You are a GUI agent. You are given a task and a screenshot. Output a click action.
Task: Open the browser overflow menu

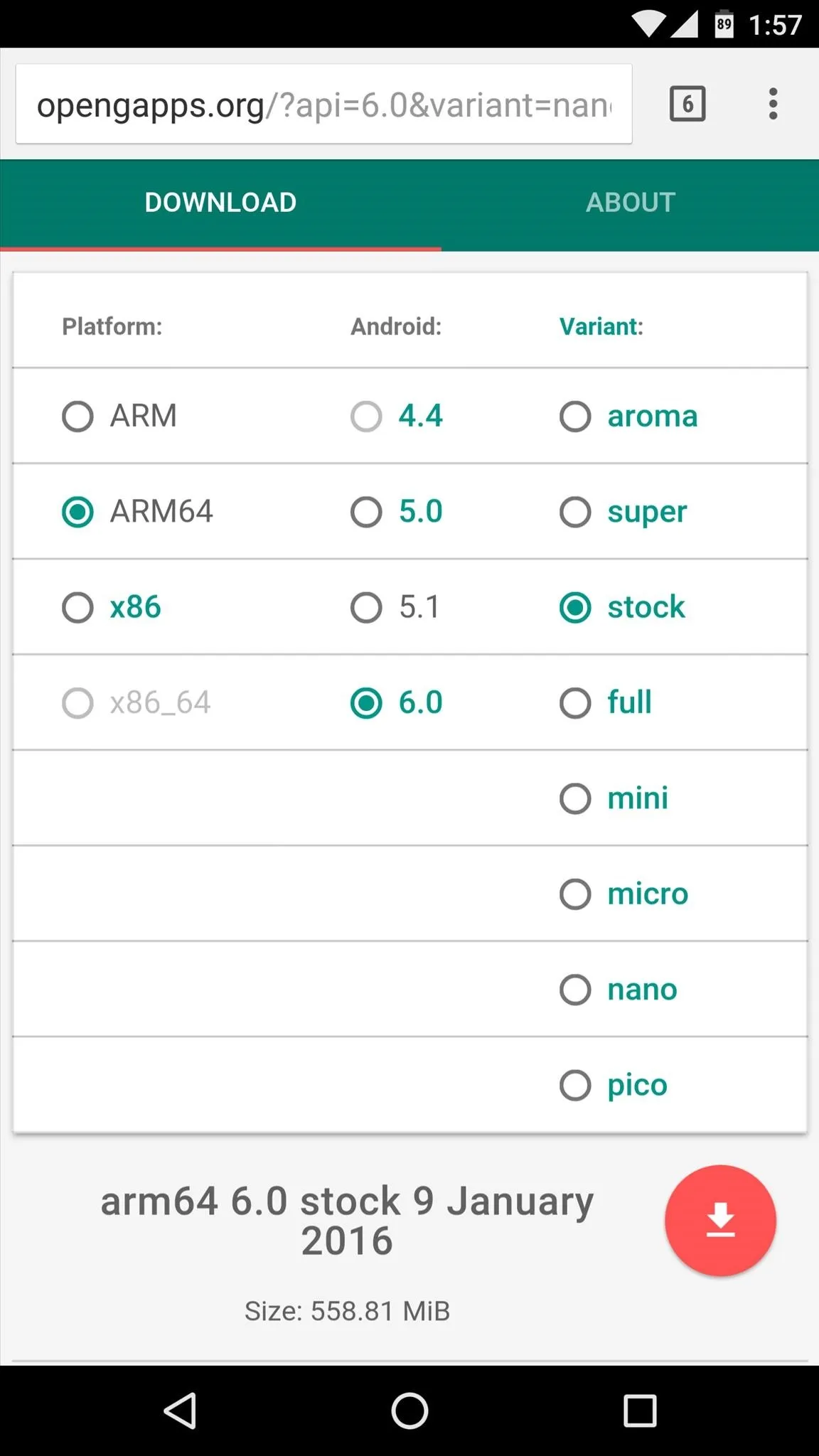click(x=773, y=104)
